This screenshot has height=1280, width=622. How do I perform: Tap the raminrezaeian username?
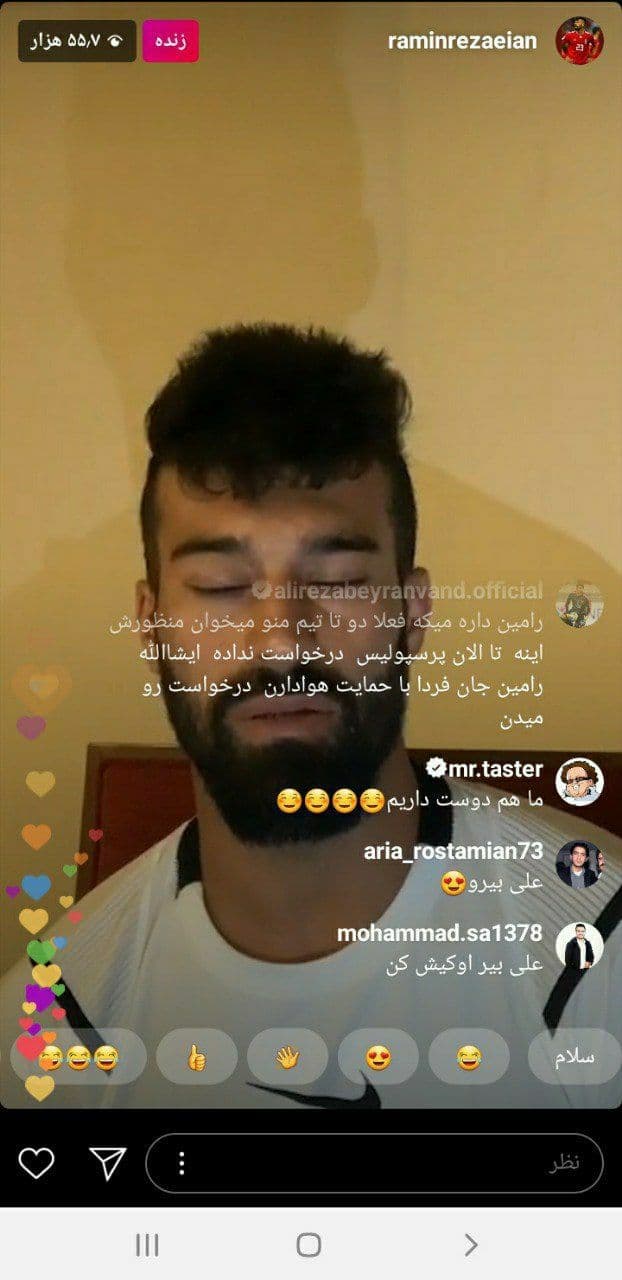coord(462,41)
